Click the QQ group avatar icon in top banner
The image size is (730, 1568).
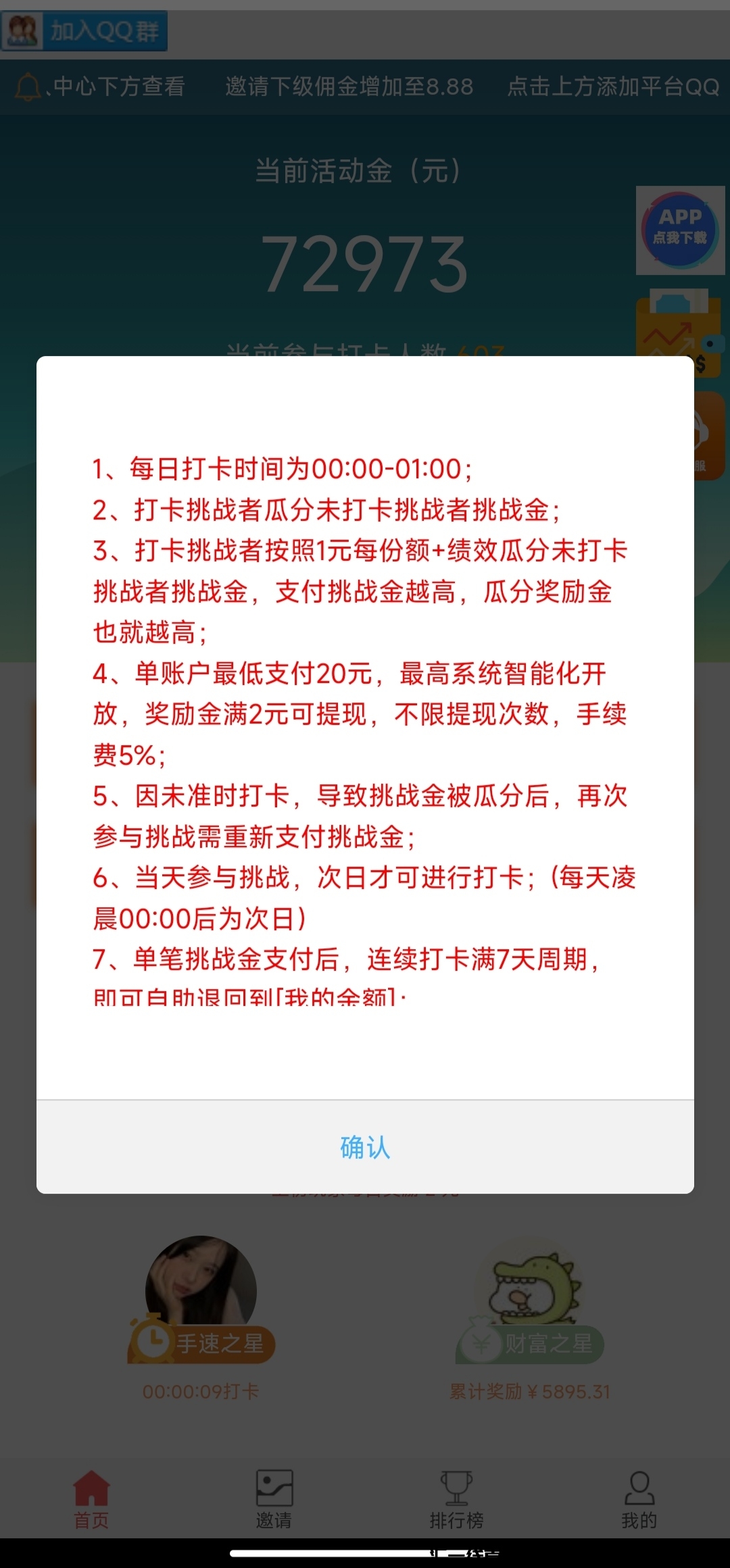22,30
